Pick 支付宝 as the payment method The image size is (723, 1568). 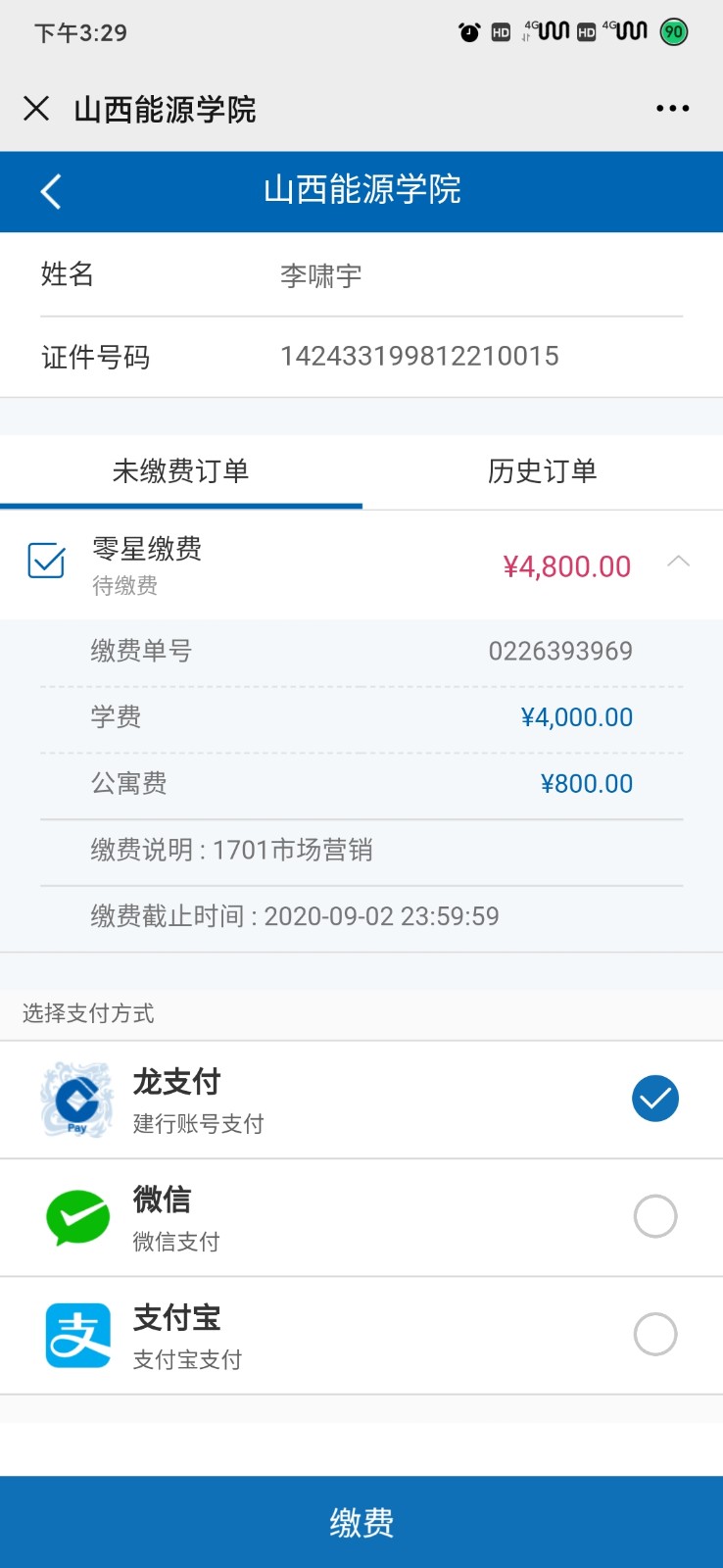coord(654,1334)
